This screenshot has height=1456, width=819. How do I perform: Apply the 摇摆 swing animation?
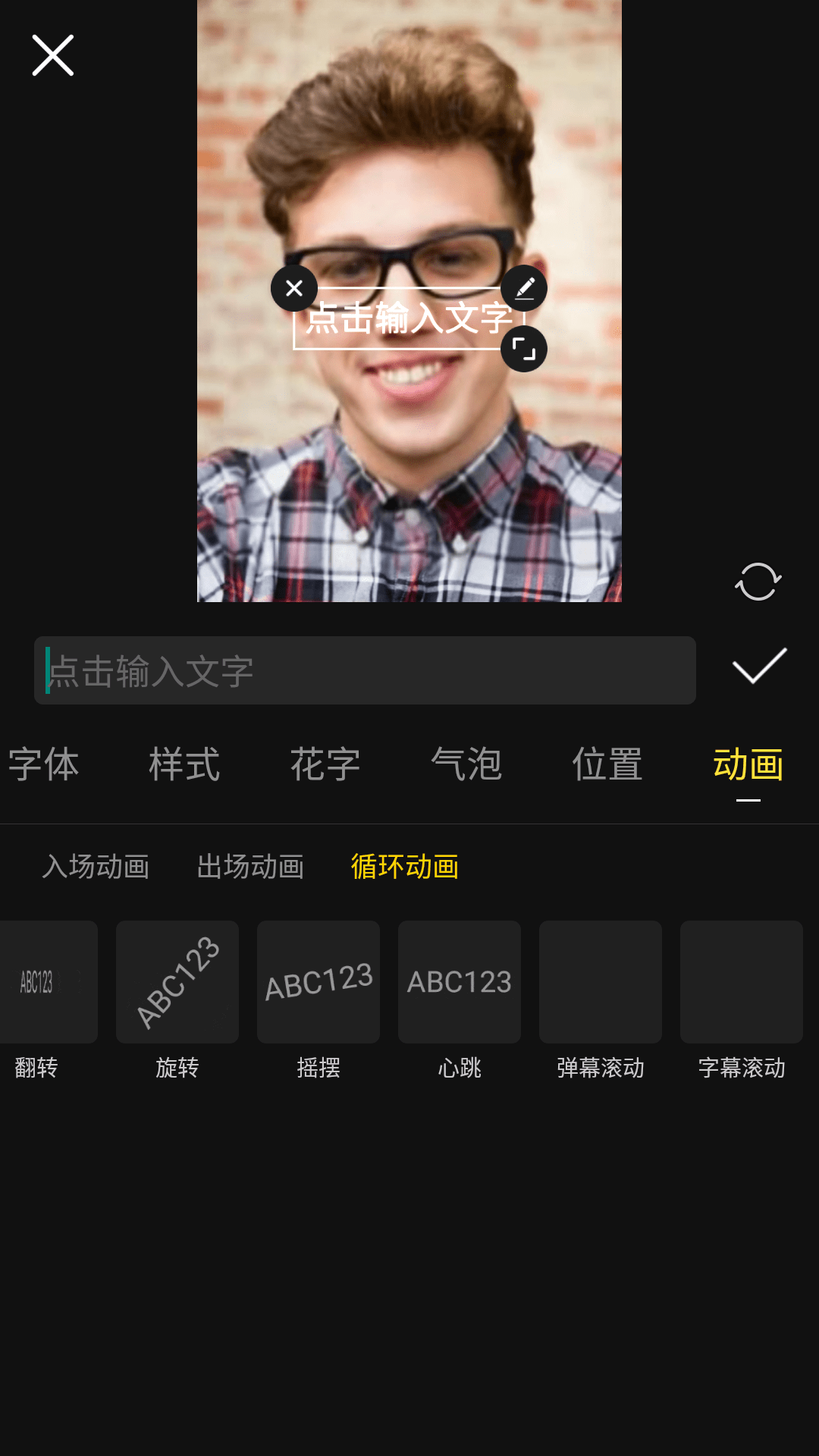tap(318, 981)
